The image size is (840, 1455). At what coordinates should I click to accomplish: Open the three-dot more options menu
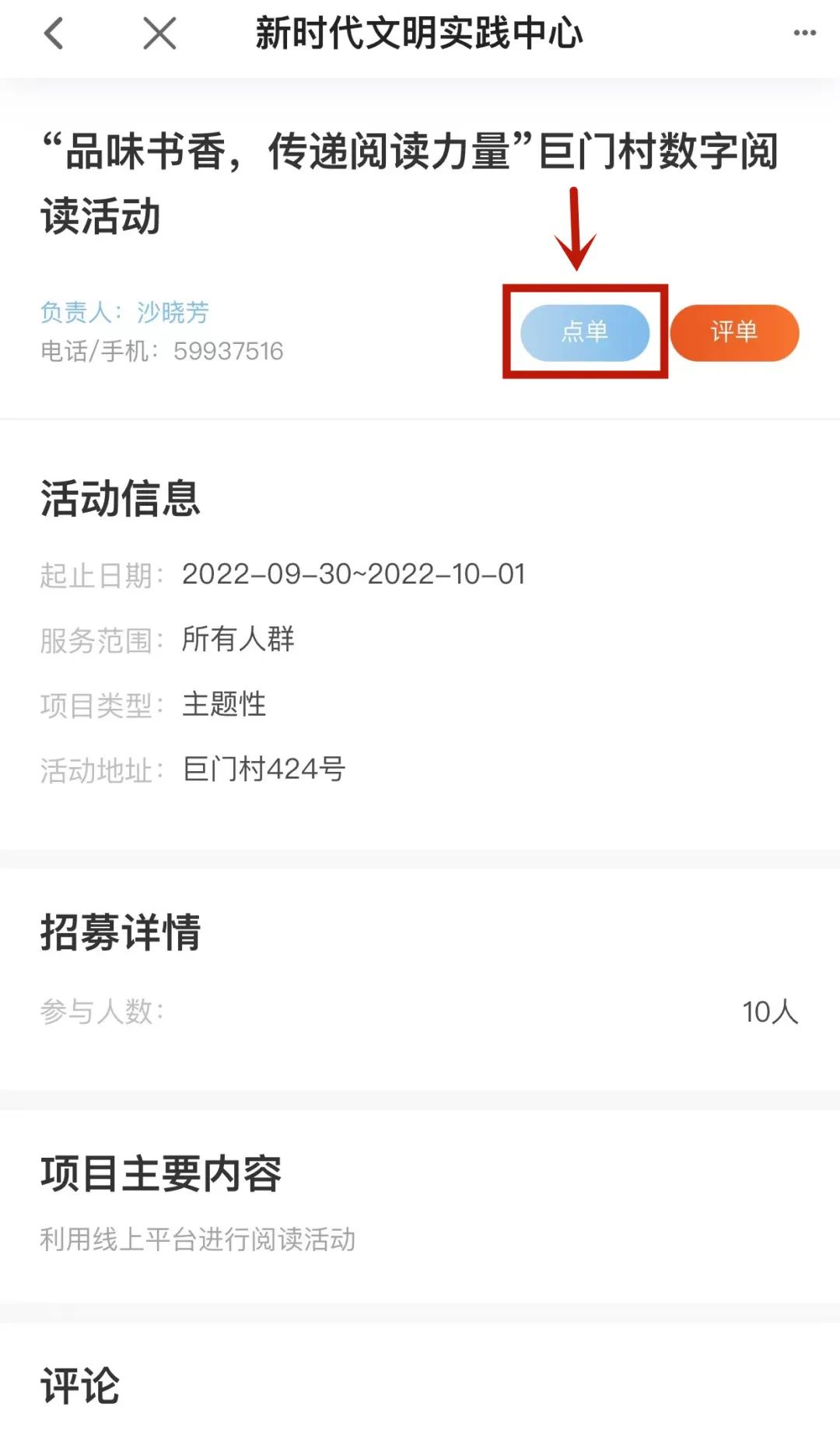pos(804,33)
